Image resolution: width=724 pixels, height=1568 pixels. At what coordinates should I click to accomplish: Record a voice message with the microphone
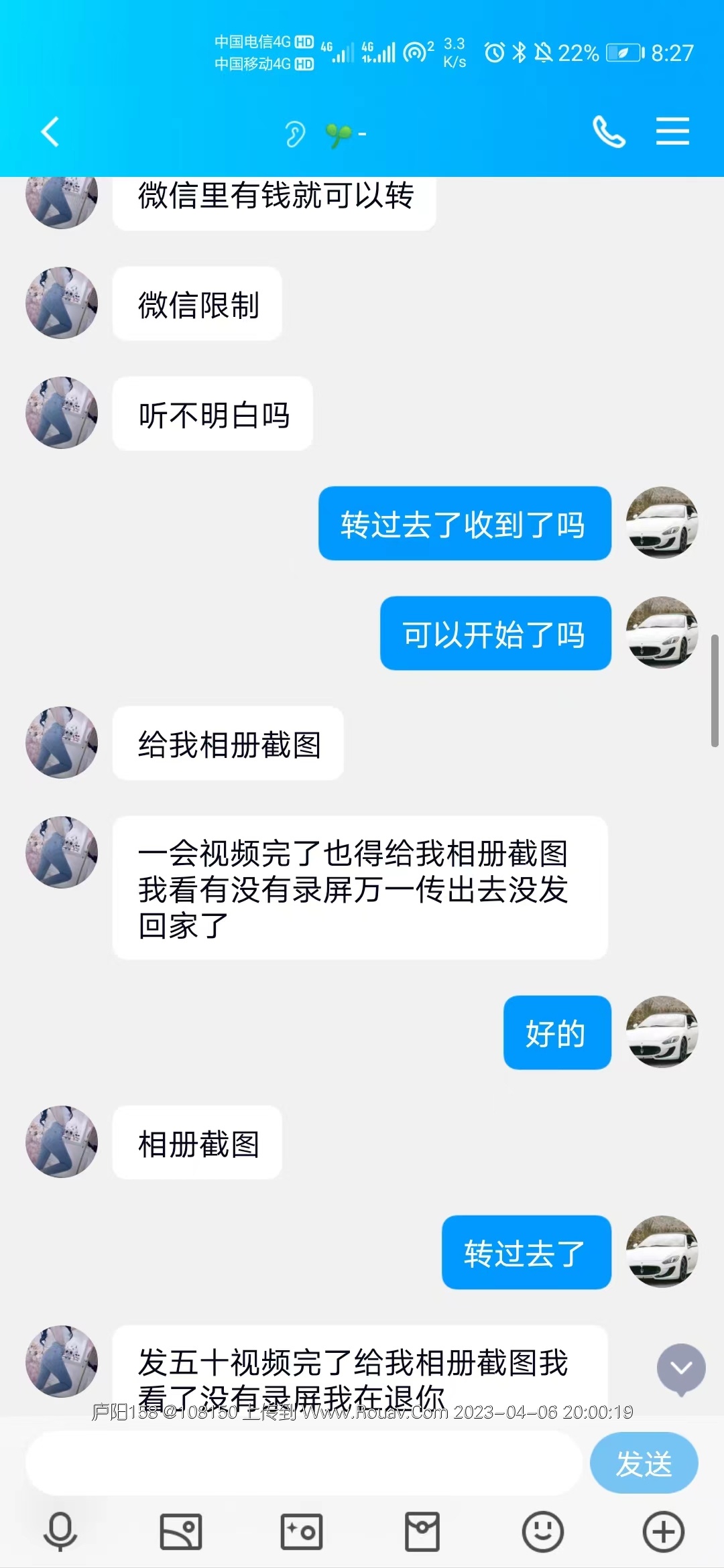(x=60, y=1532)
